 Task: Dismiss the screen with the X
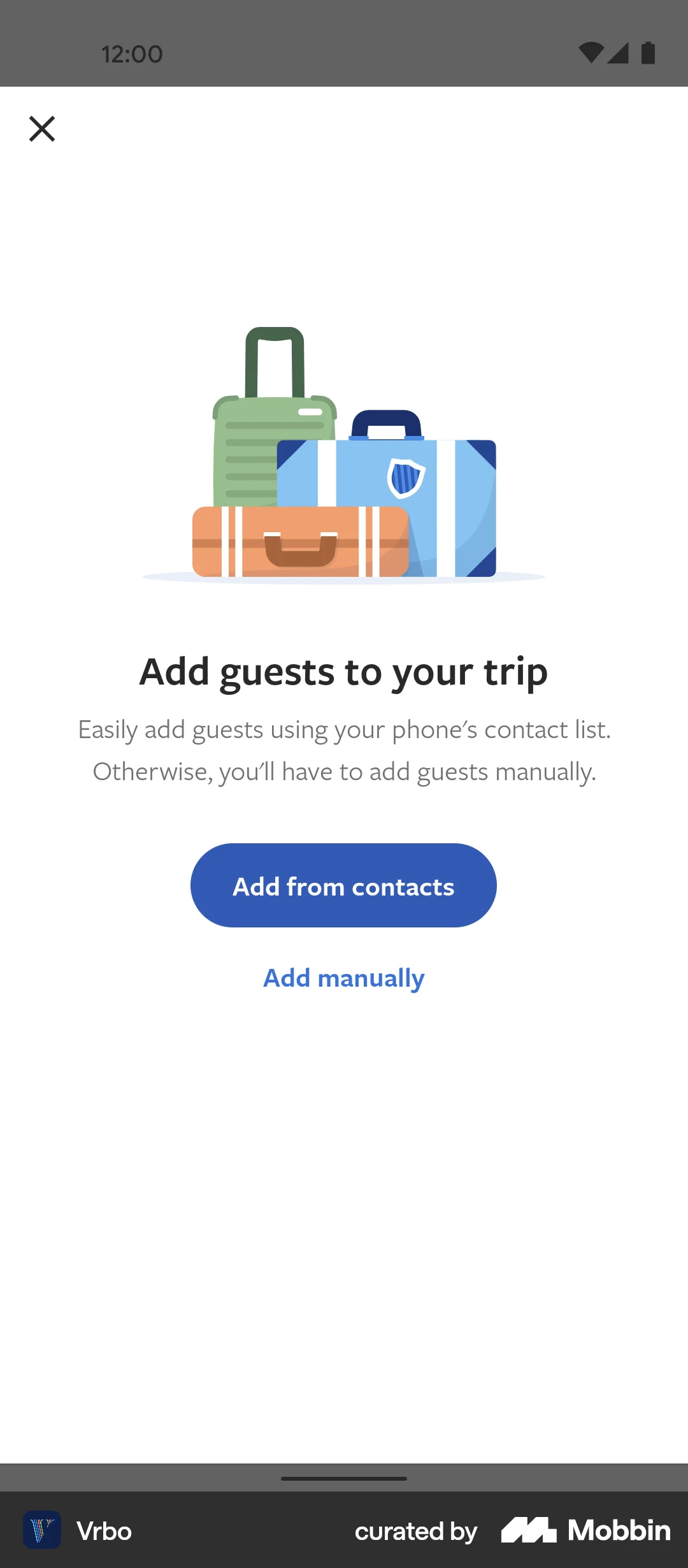(x=42, y=128)
